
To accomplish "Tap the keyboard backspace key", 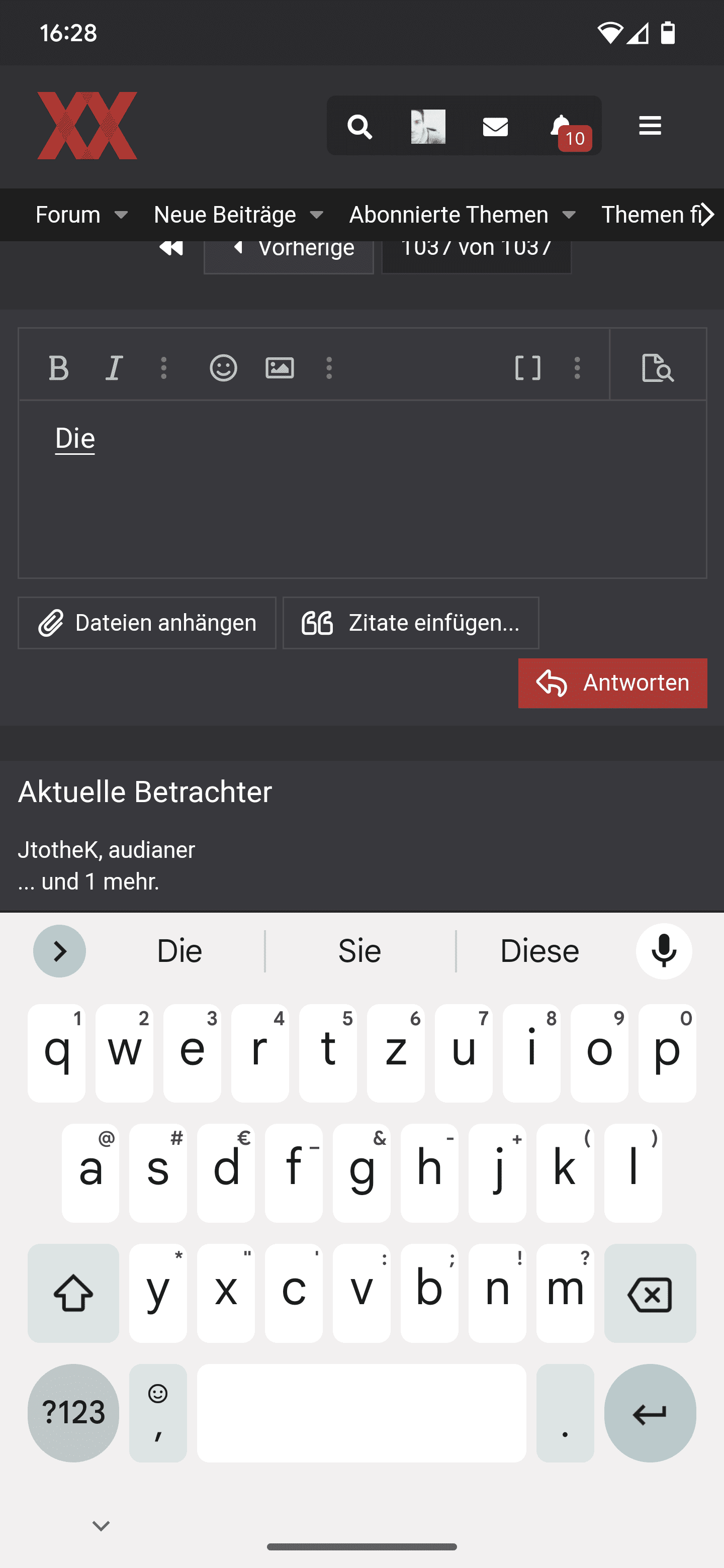I will click(650, 1294).
